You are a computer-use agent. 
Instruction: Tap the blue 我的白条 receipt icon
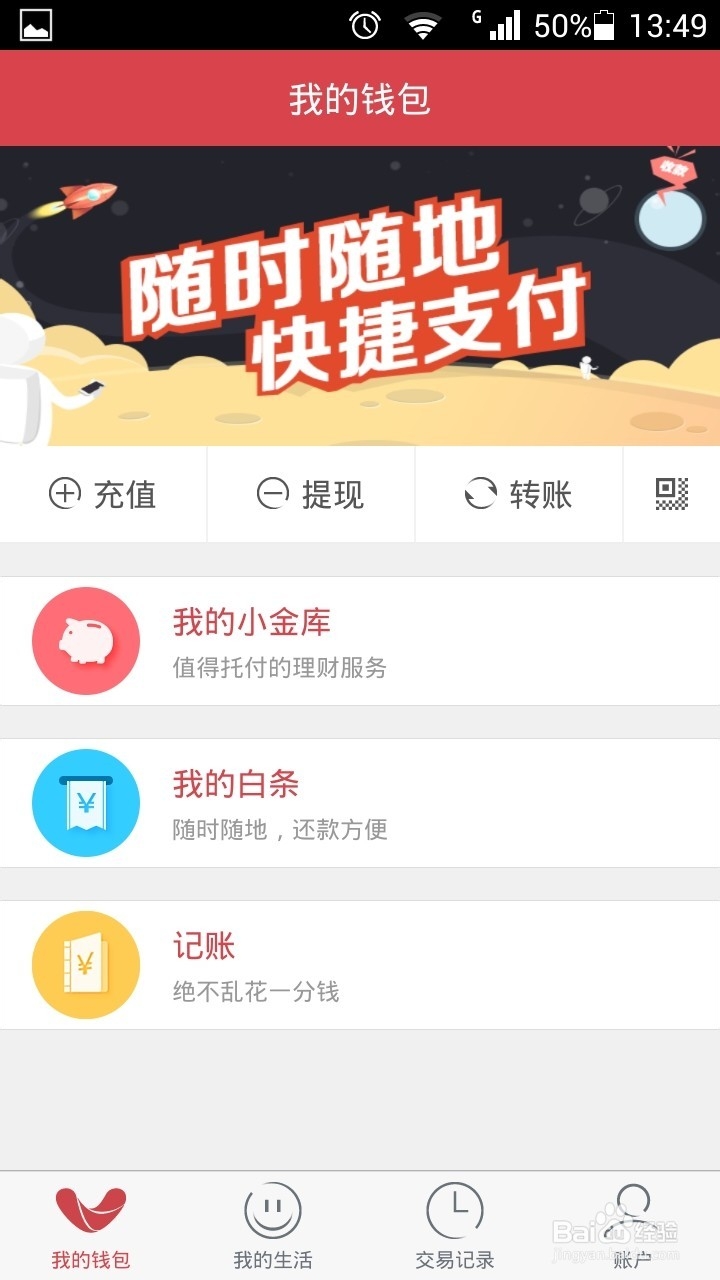tap(85, 803)
